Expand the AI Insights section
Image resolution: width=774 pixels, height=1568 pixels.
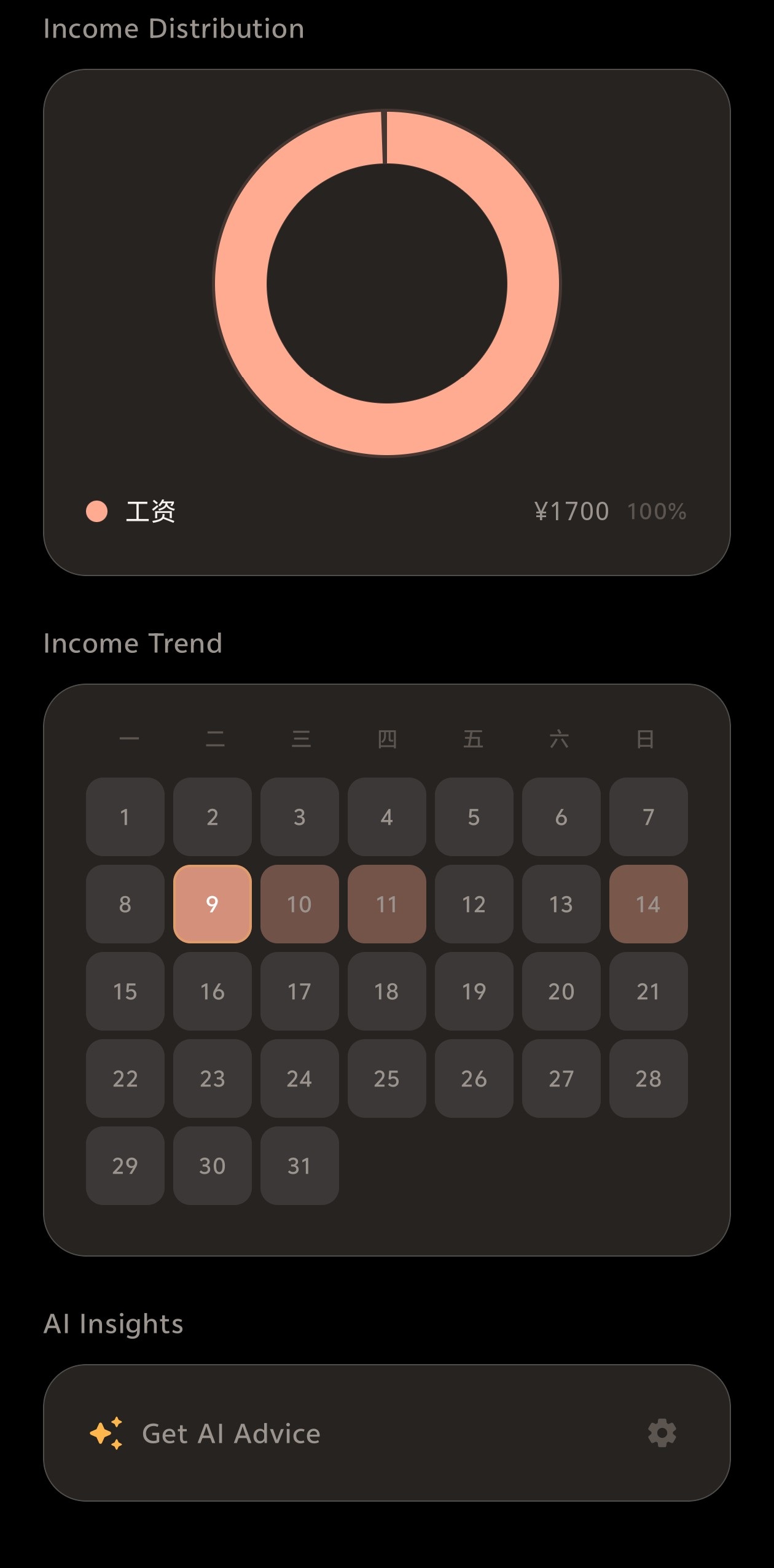[x=113, y=1324]
